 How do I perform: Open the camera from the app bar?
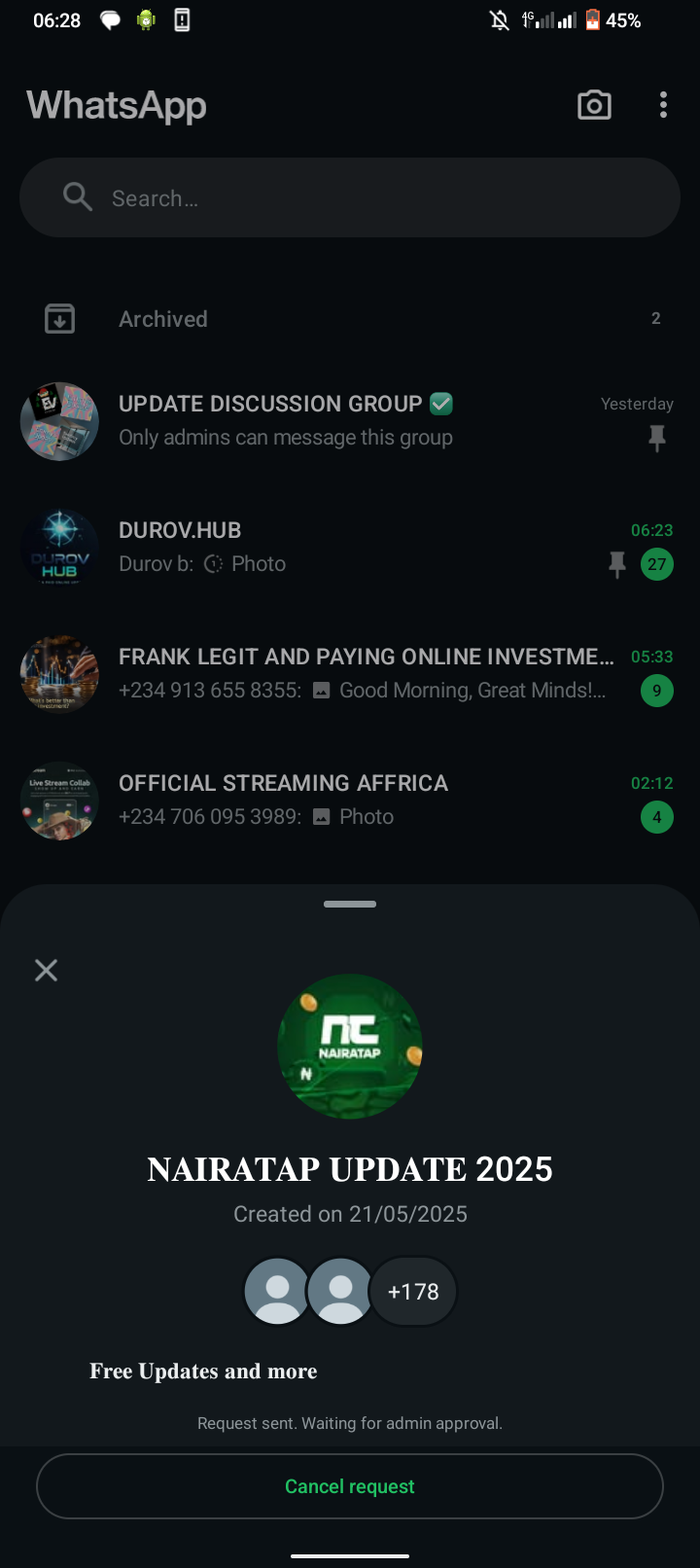tap(594, 105)
